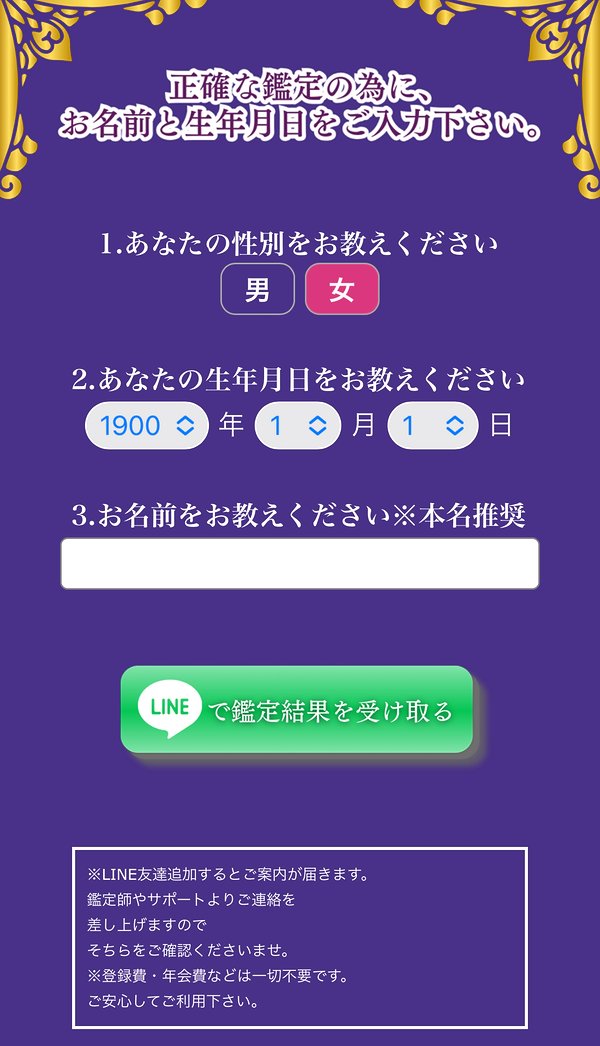Choose the 女 gender option

click(x=342, y=290)
